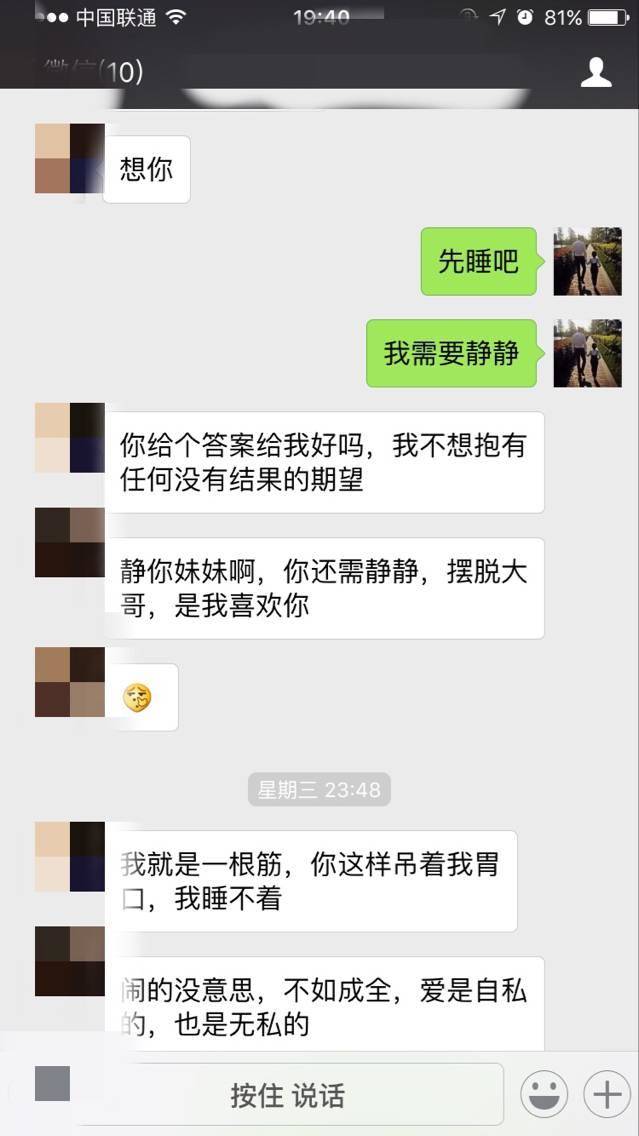Image resolution: width=639 pixels, height=1136 pixels.
Task: Open avatar beside 你给个答案给我好吗 message
Action: [69, 437]
